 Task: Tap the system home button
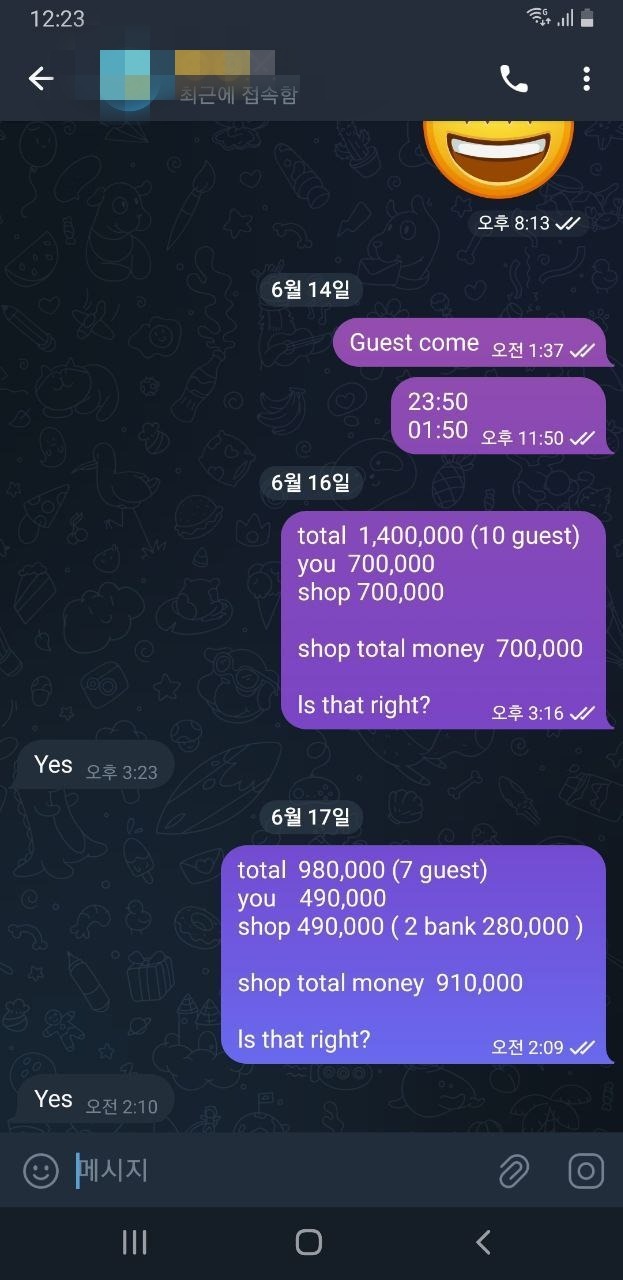click(309, 1242)
